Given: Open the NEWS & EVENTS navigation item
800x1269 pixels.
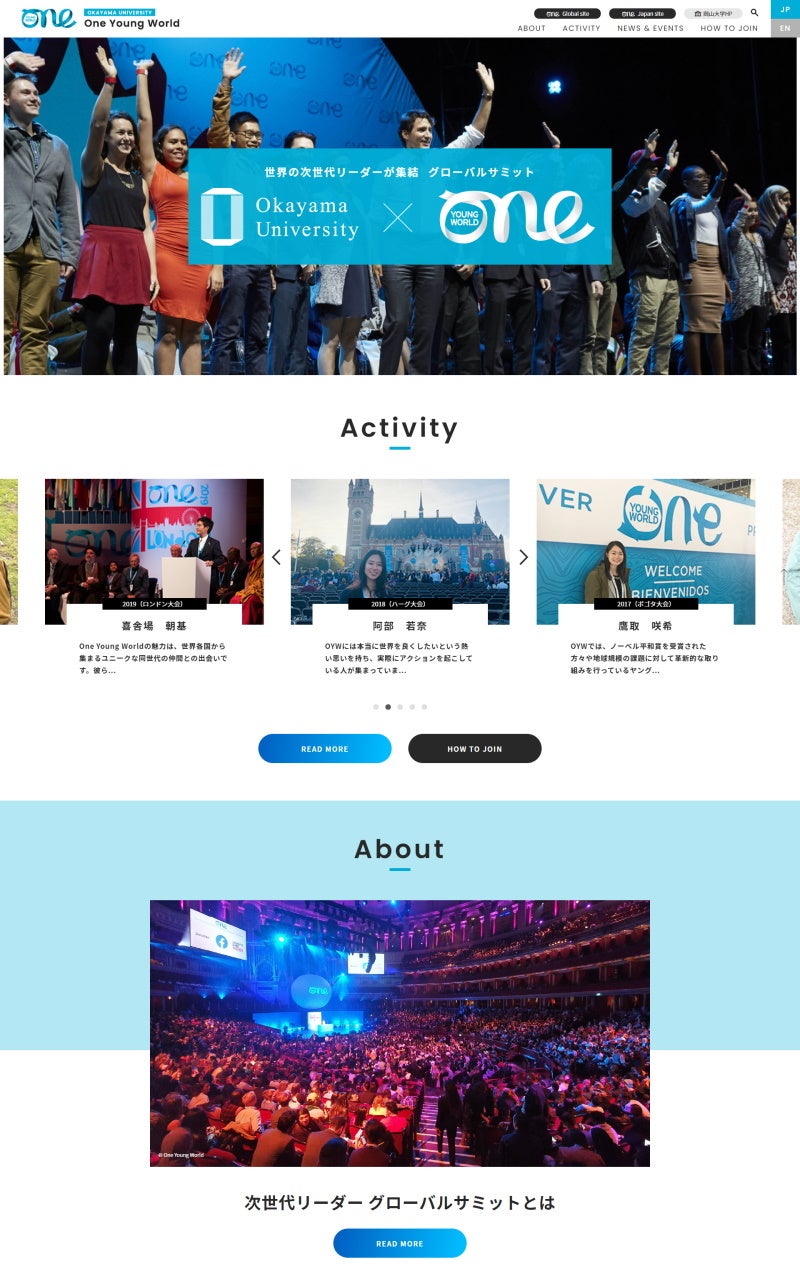Looking at the screenshot, I should tap(650, 28).
